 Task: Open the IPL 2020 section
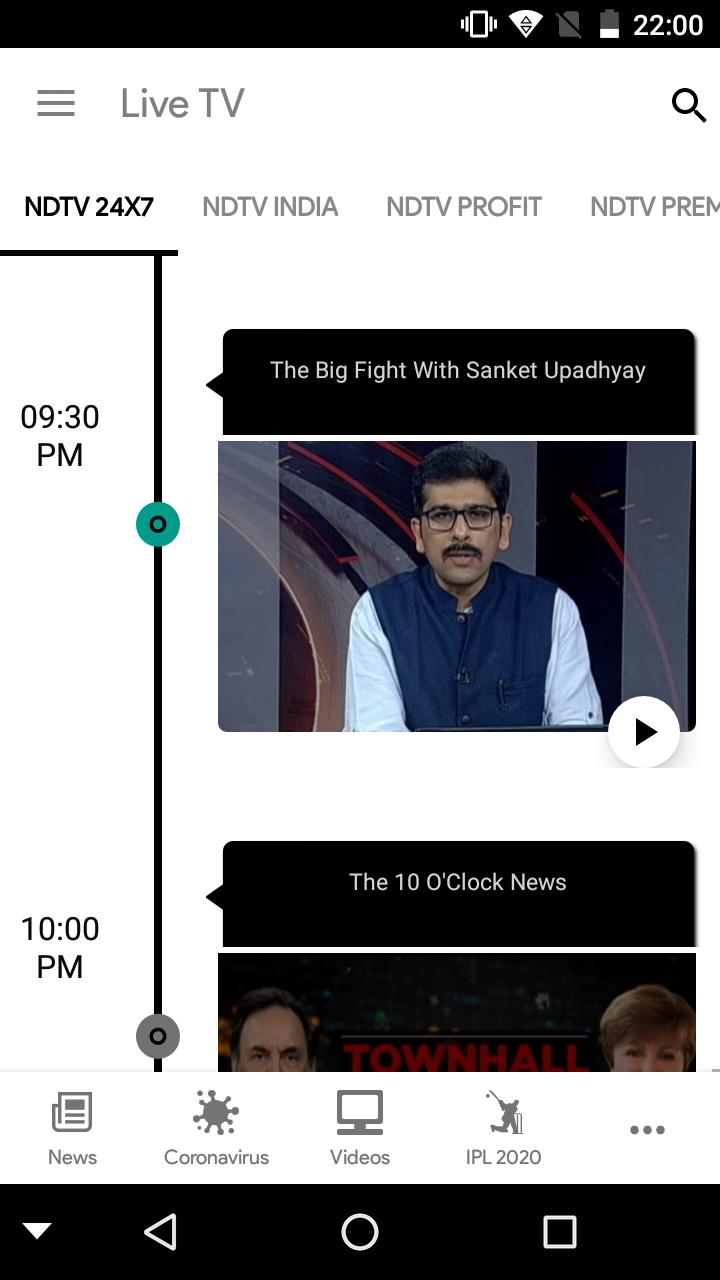pyautogui.click(x=504, y=1128)
